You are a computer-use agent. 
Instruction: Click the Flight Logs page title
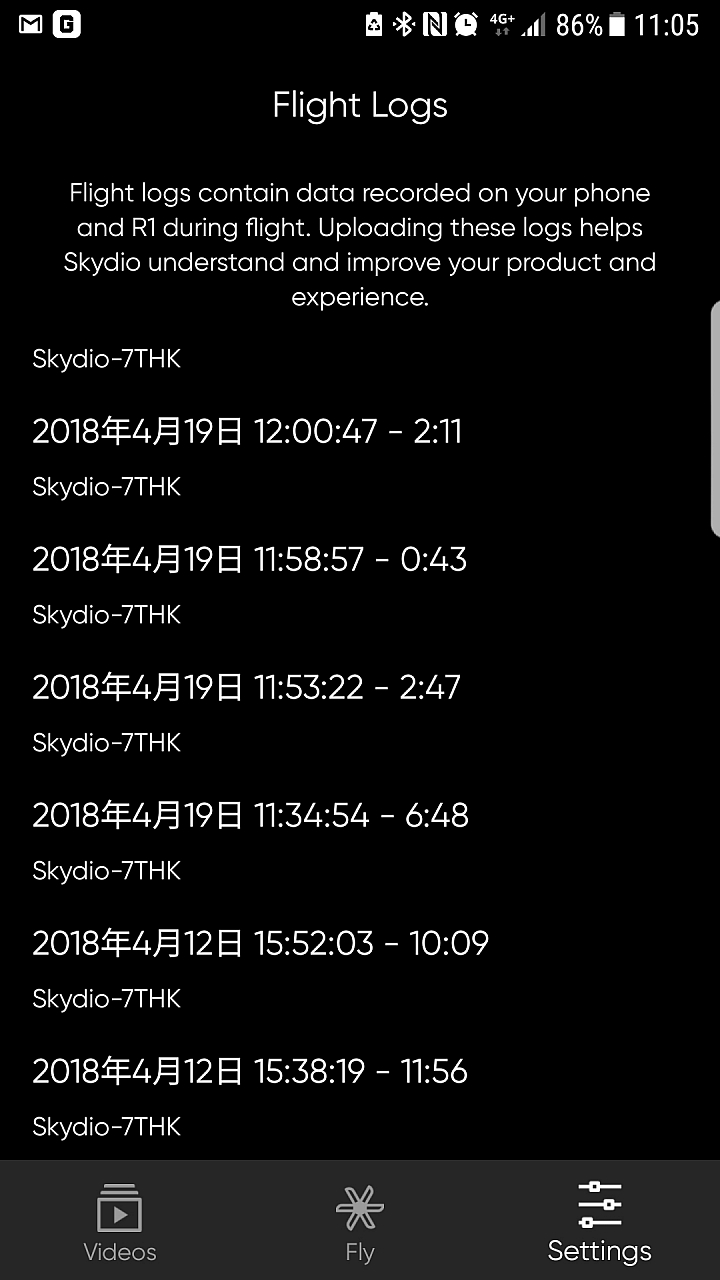[359, 104]
